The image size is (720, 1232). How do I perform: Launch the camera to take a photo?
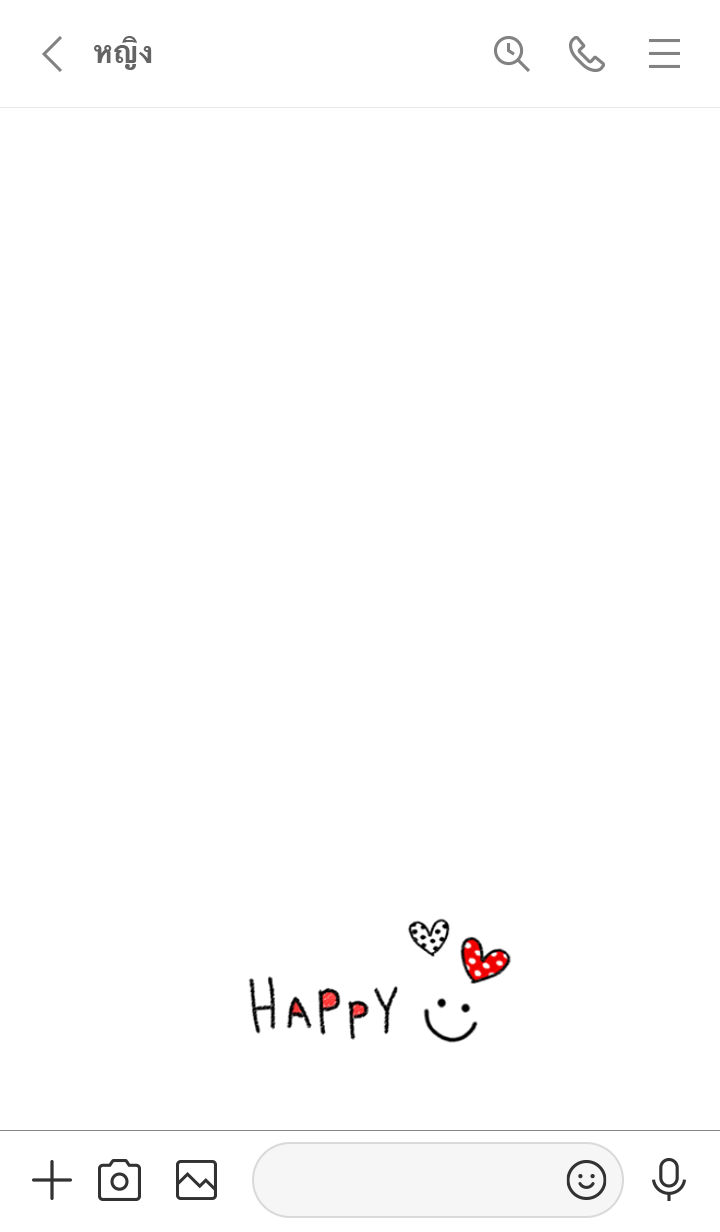pyautogui.click(x=120, y=1180)
